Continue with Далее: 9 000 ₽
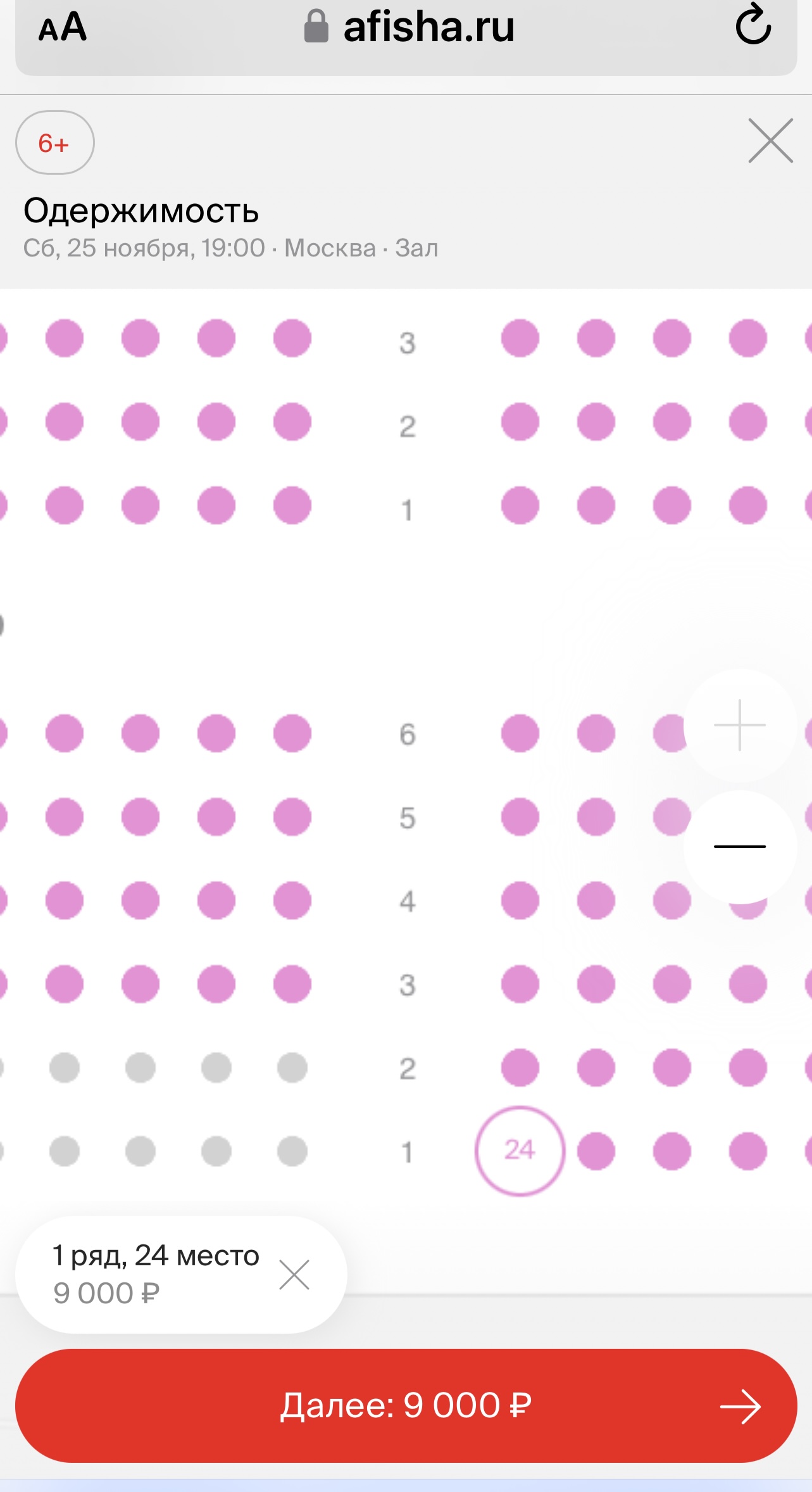 406,1406
